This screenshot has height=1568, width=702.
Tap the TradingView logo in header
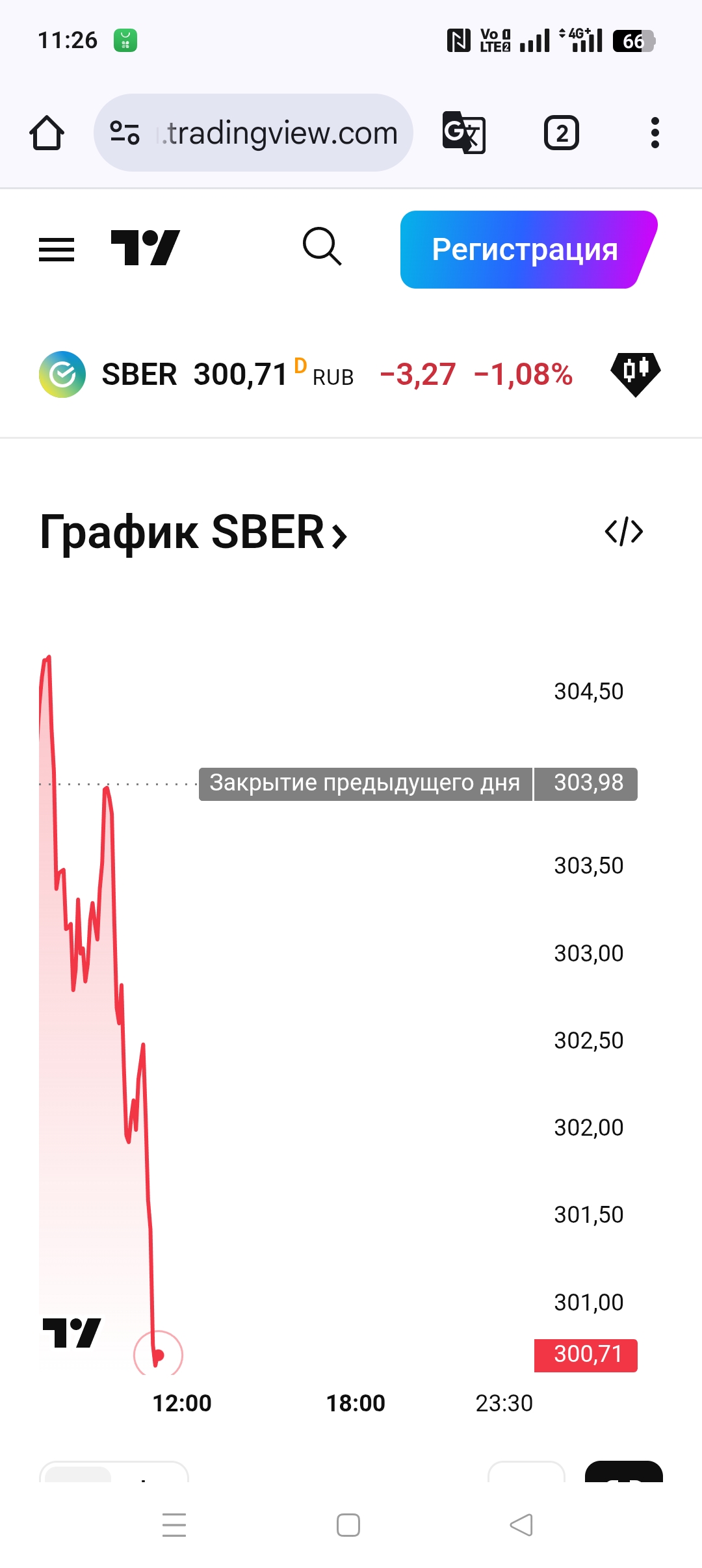[x=145, y=248]
